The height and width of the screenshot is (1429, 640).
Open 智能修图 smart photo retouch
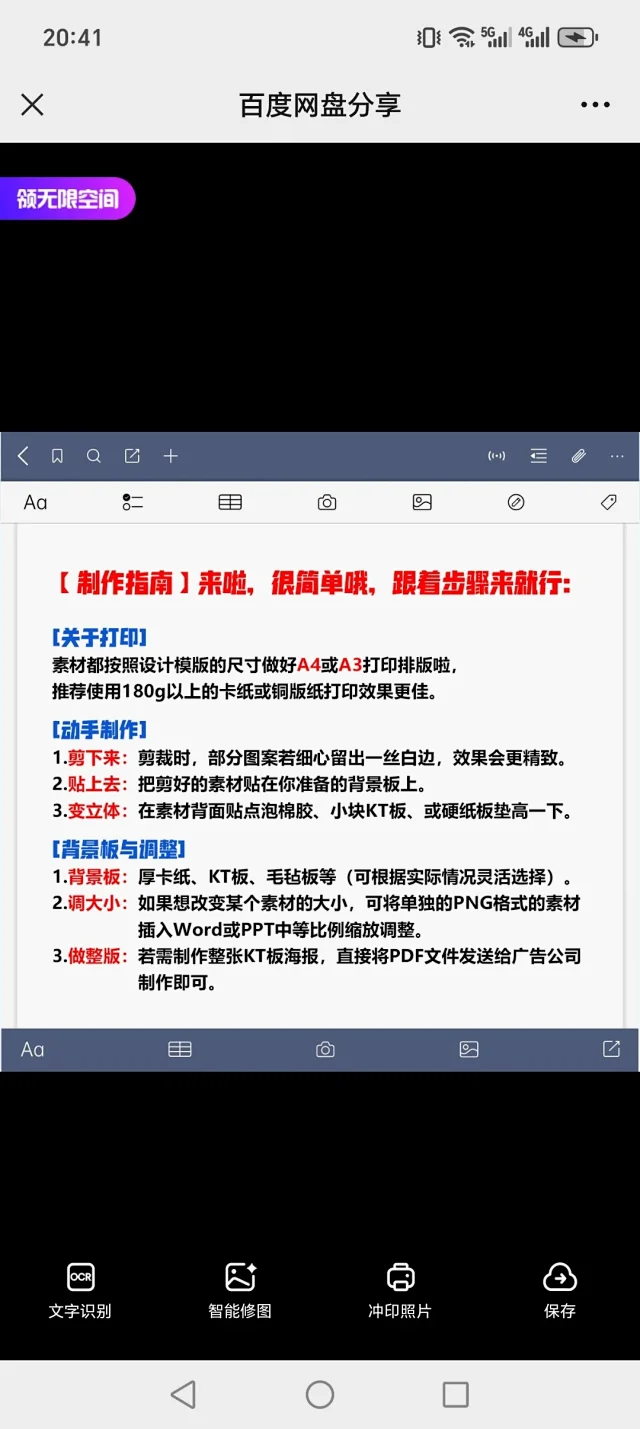(240, 1289)
